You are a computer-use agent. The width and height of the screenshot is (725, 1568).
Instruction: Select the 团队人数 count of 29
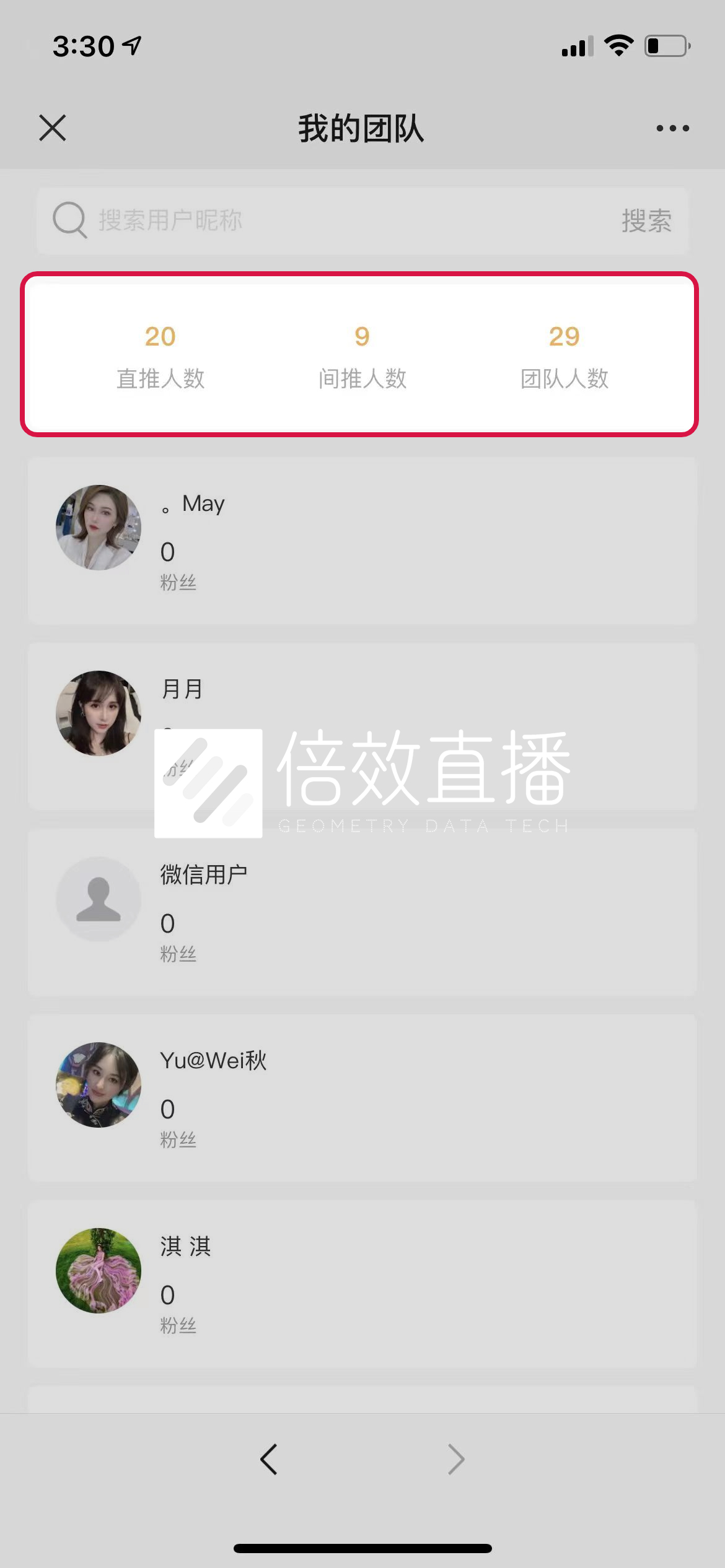565,356
